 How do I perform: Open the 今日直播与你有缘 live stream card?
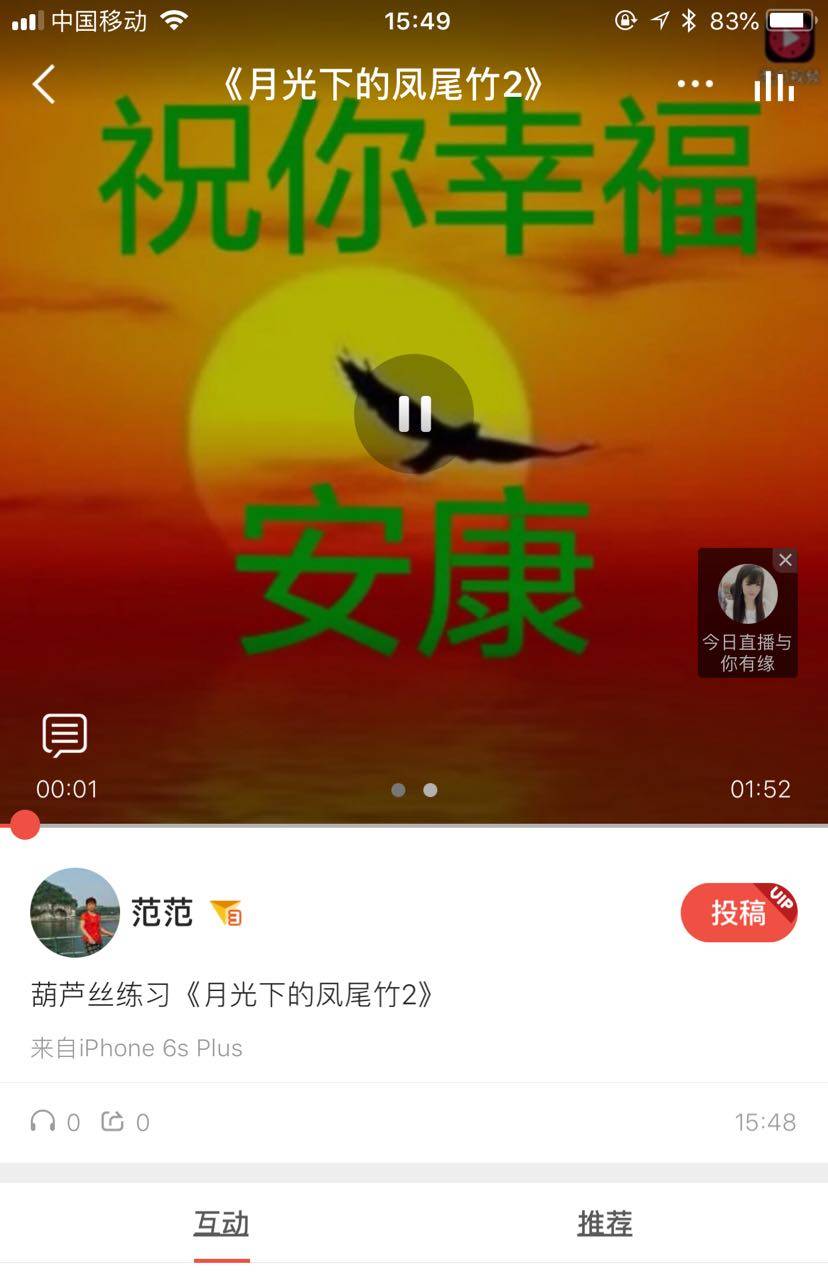pyautogui.click(x=747, y=618)
